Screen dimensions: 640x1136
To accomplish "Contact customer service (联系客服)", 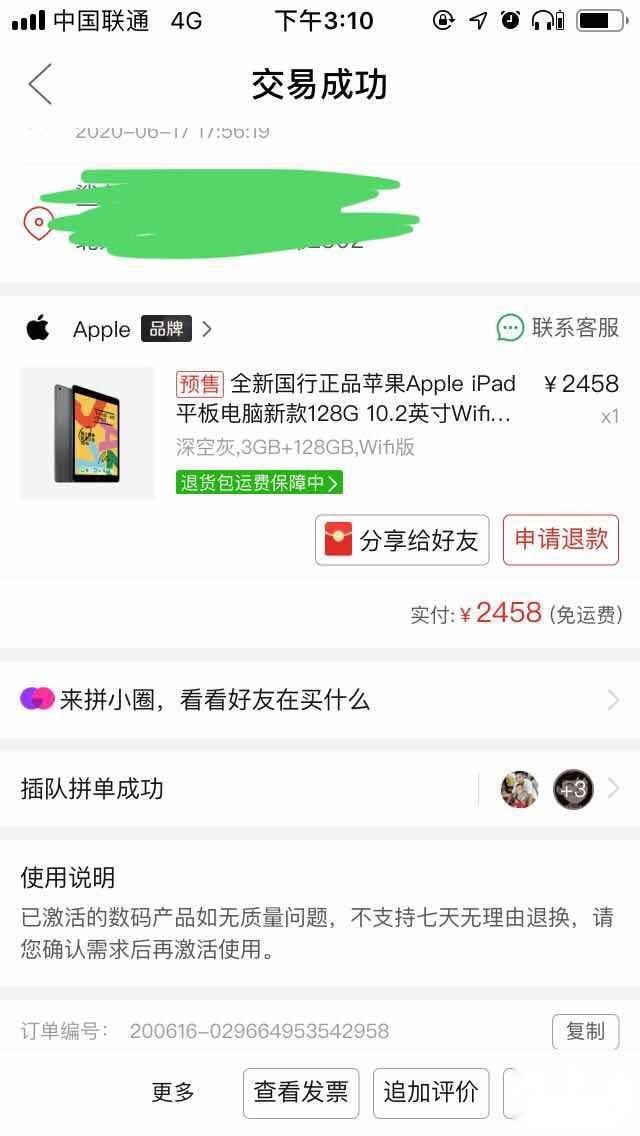I will (x=558, y=327).
